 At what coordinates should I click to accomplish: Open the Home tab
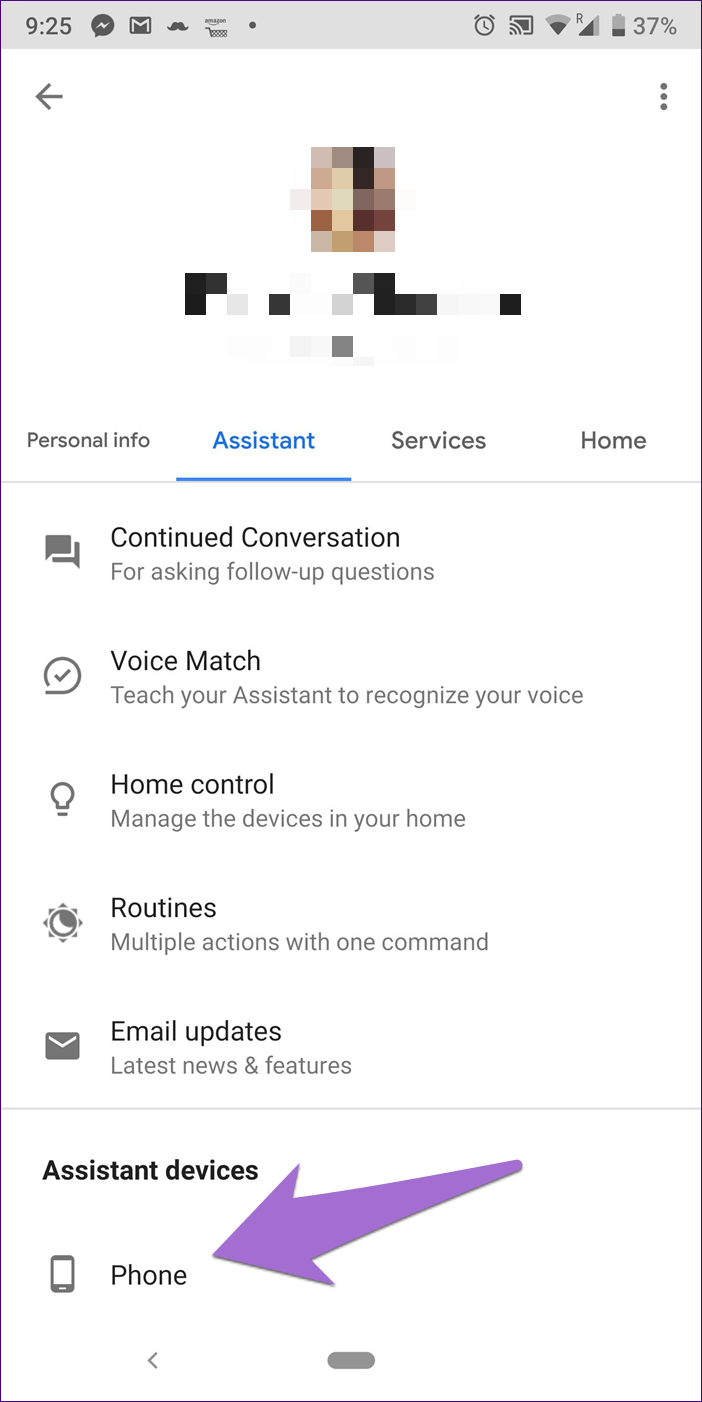(x=613, y=440)
